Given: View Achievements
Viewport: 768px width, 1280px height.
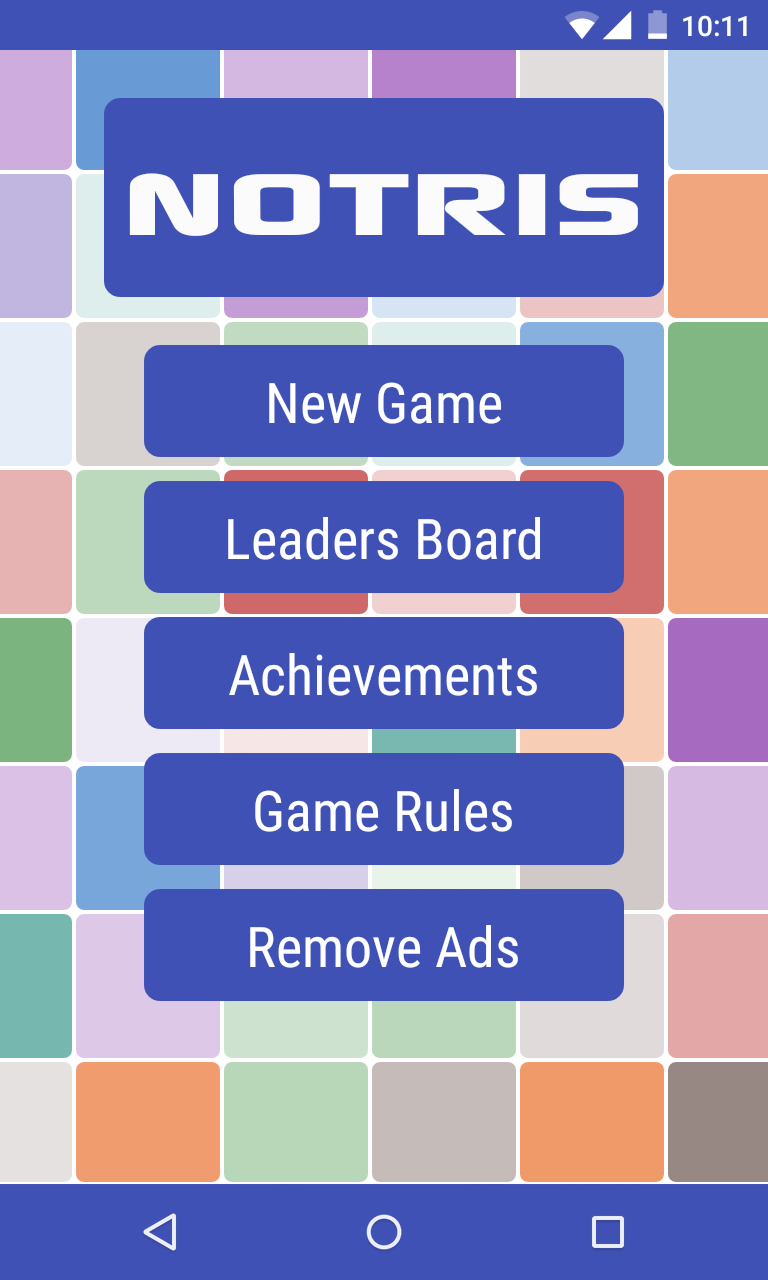Looking at the screenshot, I should tap(384, 673).
